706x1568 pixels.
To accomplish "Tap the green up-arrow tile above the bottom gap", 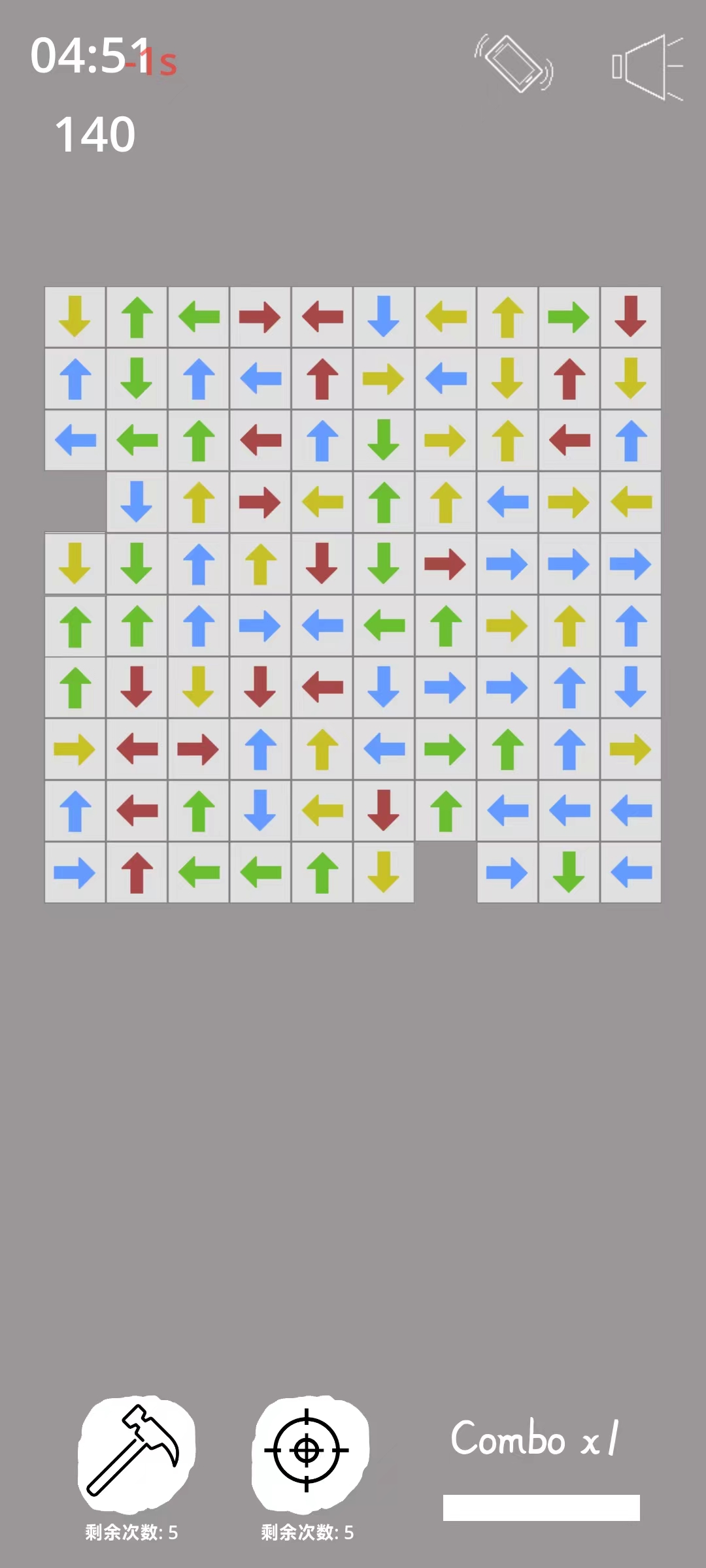I will click(446, 811).
